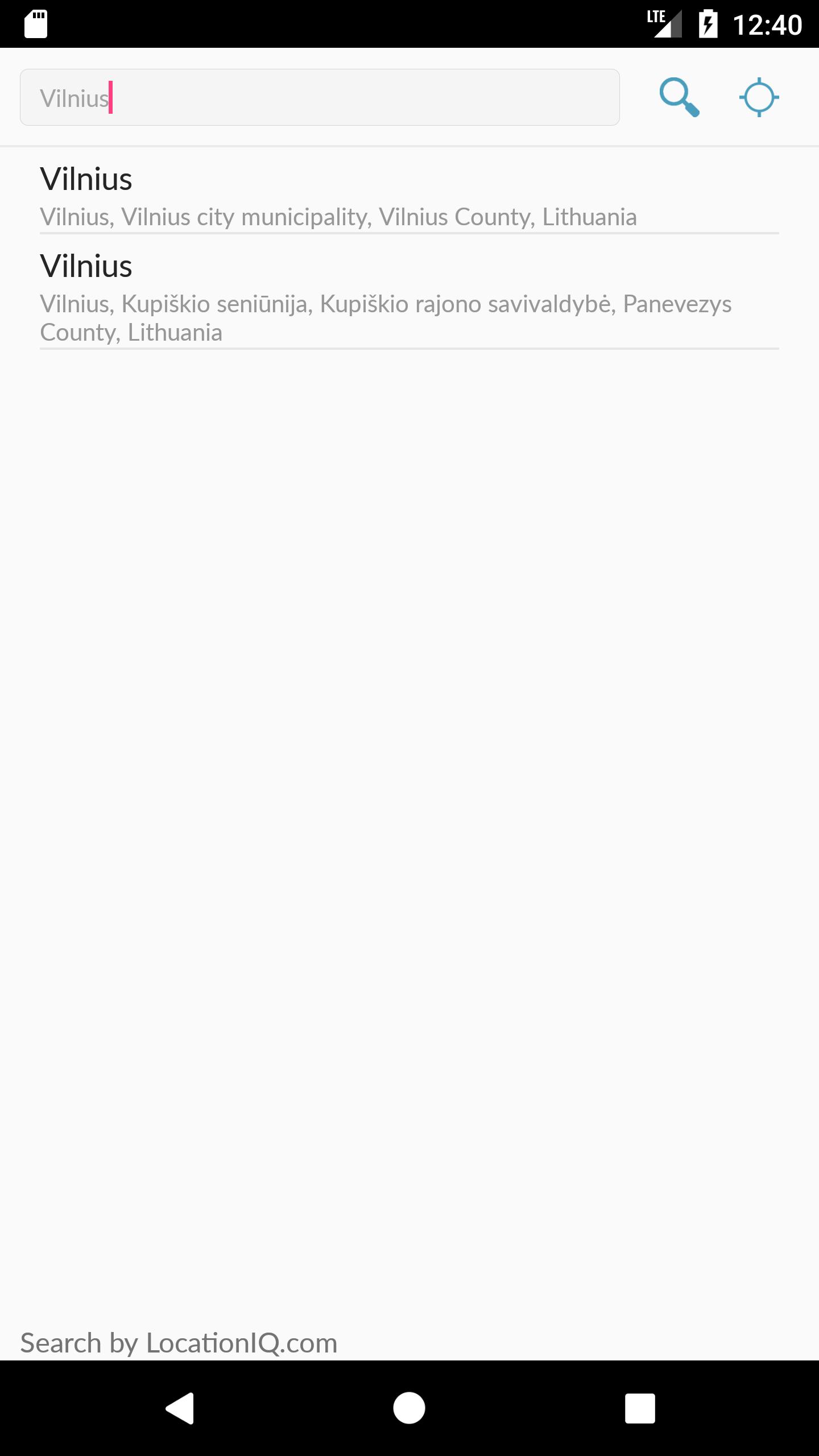Tap second result subtitle mentioning Panevezys County

(x=387, y=317)
